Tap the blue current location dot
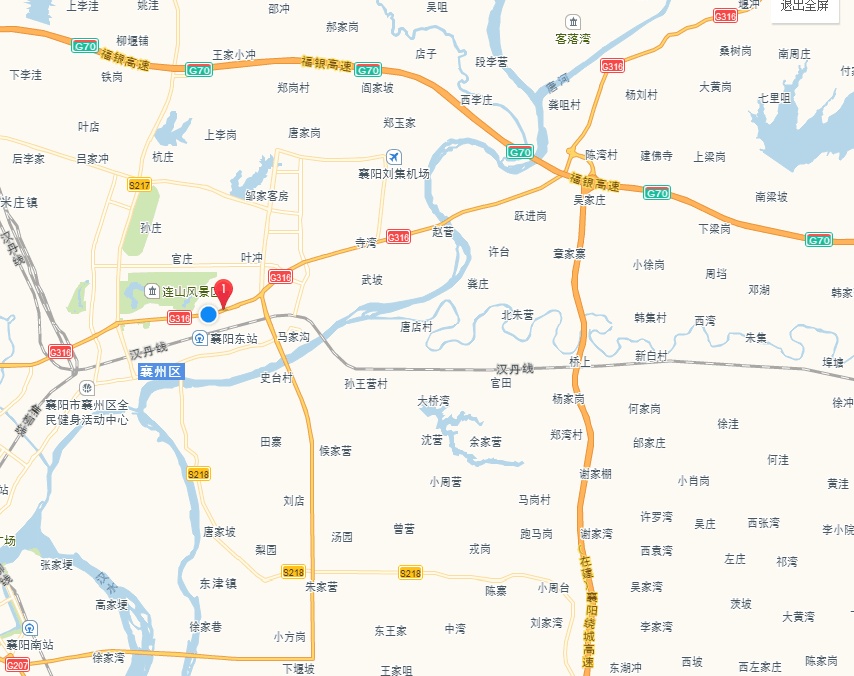Screen dimensions: 854x676 pos(208,314)
